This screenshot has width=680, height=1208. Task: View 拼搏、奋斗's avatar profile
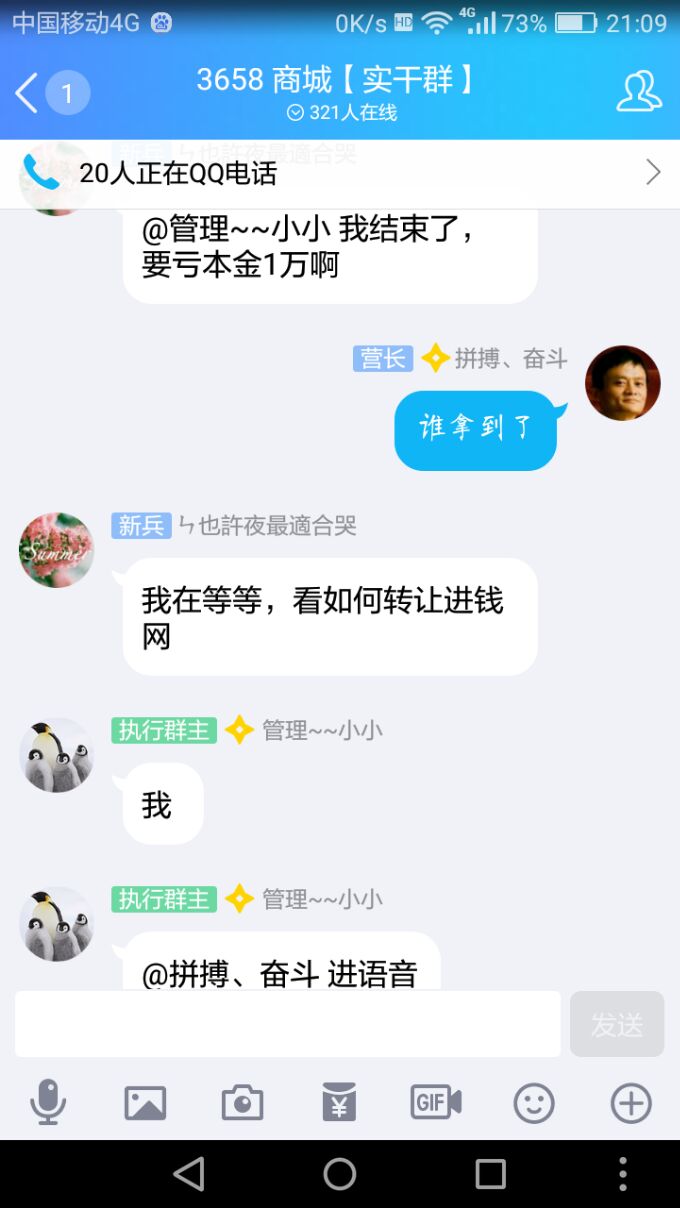coord(622,383)
